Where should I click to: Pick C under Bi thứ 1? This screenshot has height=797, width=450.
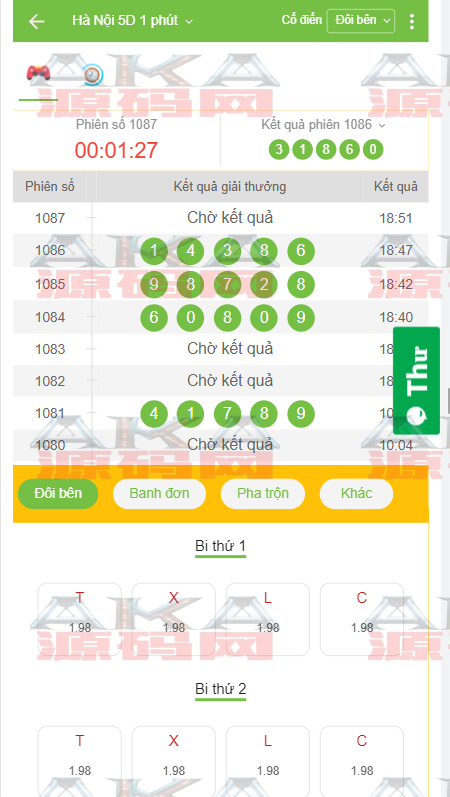tap(362, 619)
